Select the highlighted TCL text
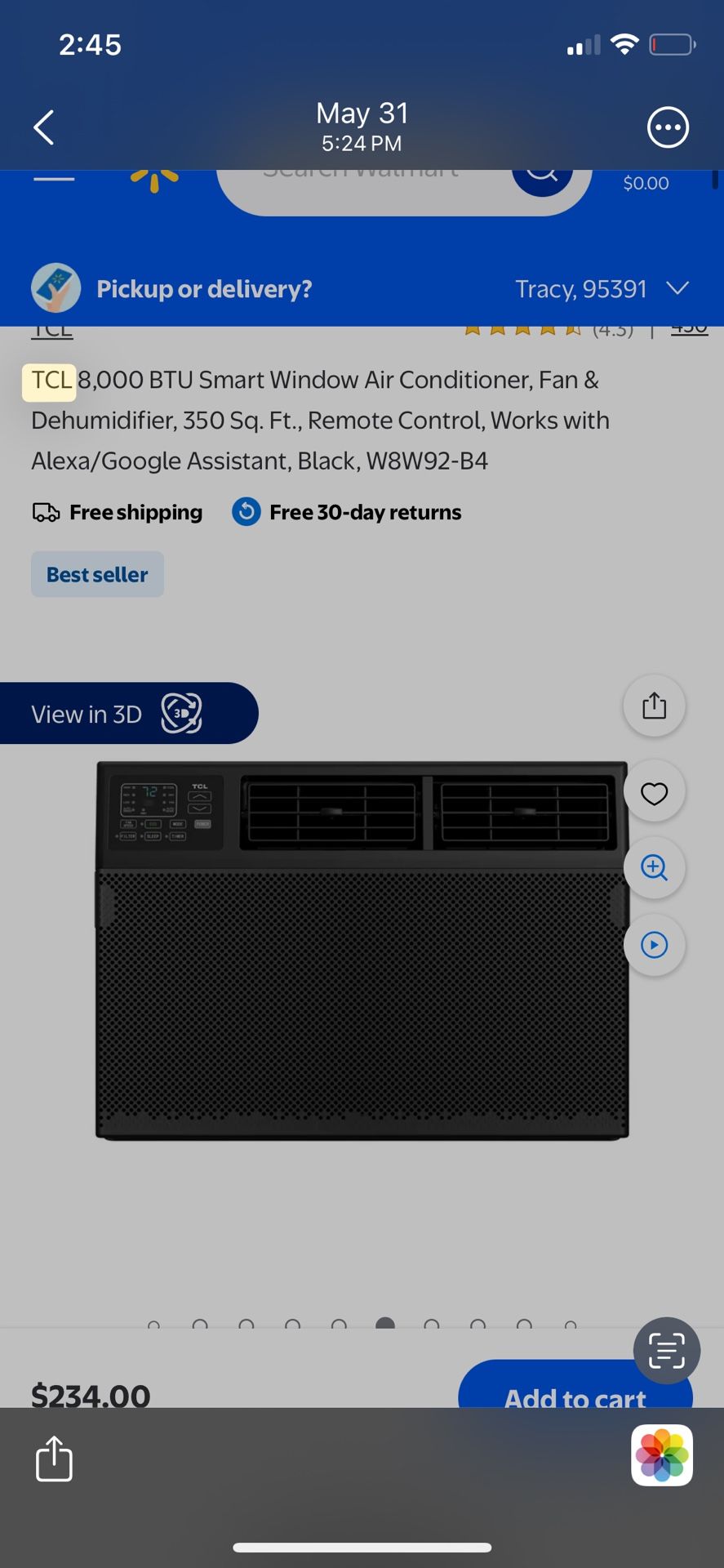Screen dimensions: 724x1568 50,381
